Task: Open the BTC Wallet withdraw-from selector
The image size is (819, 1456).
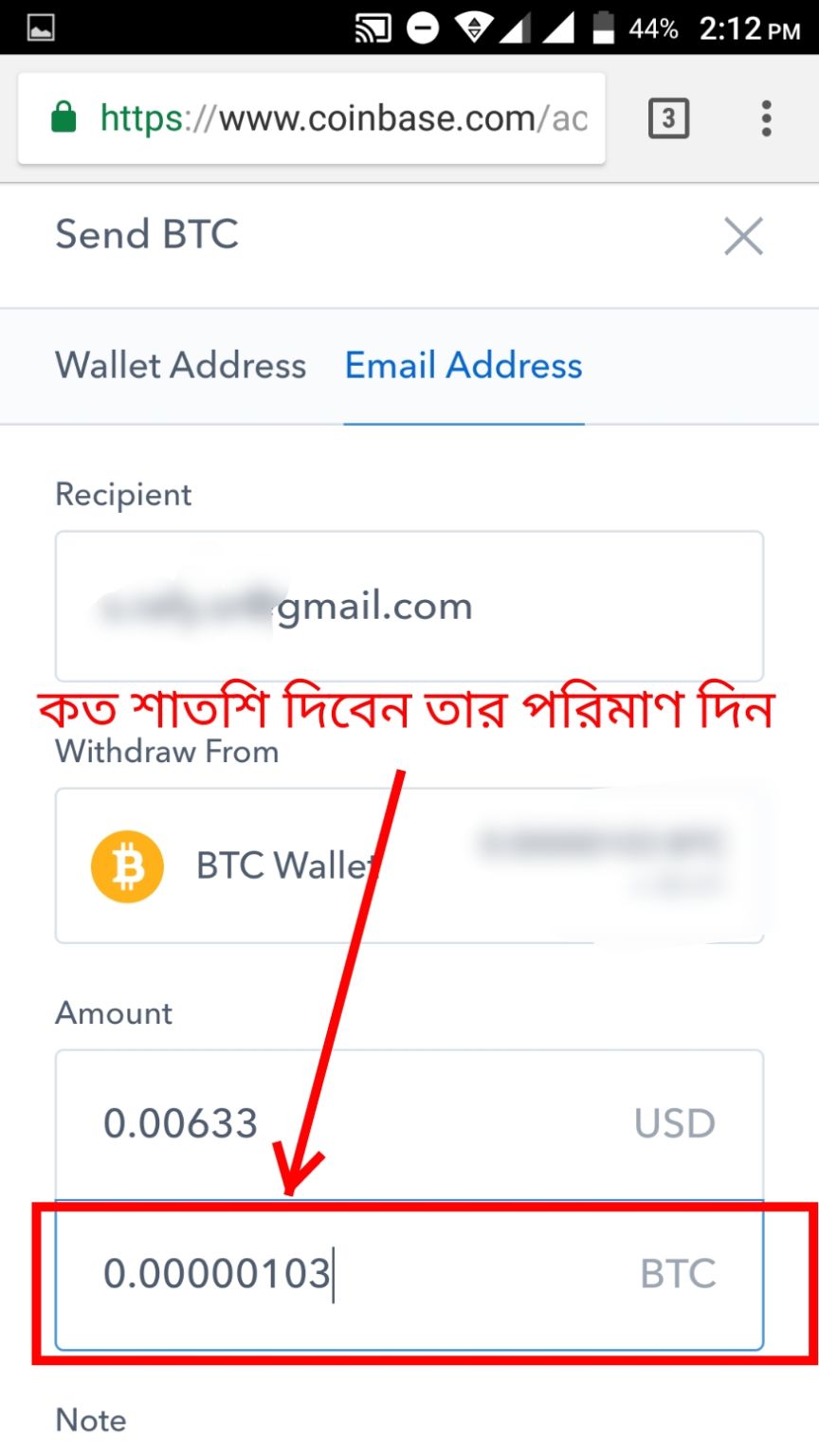Action: coord(409,865)
